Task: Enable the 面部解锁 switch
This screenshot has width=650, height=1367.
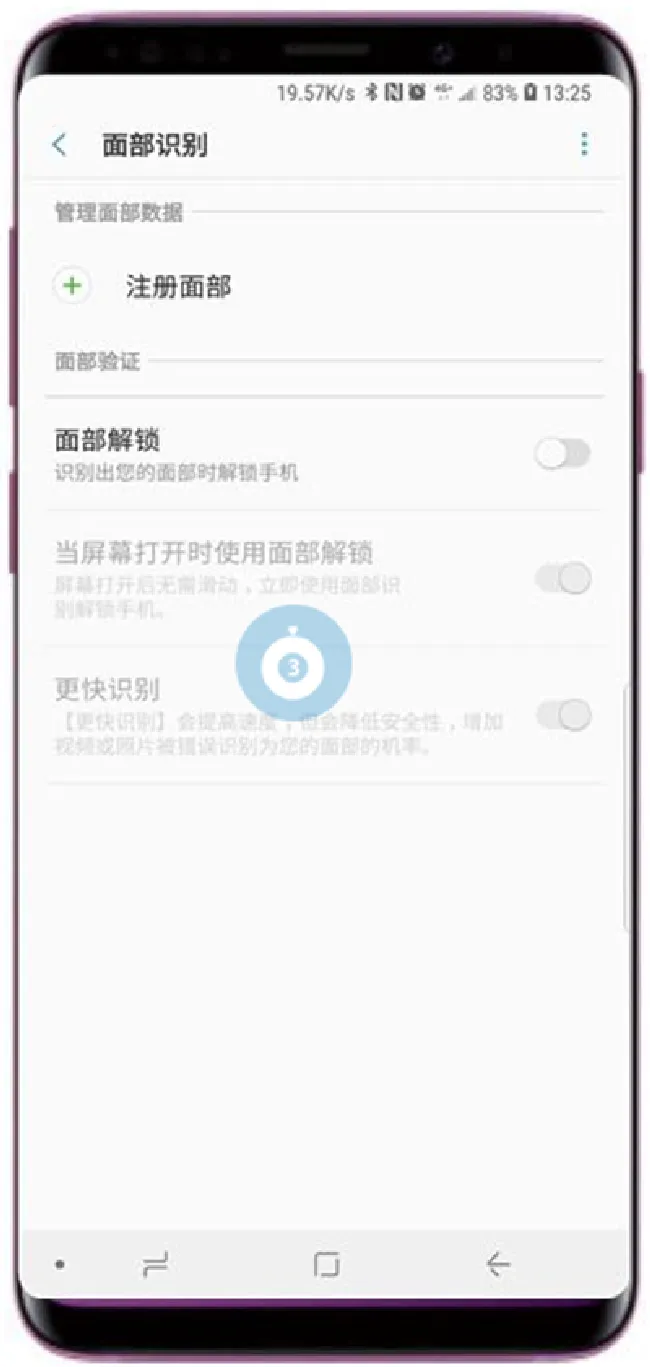Action: pyautogui.click(x=562, y=454)
